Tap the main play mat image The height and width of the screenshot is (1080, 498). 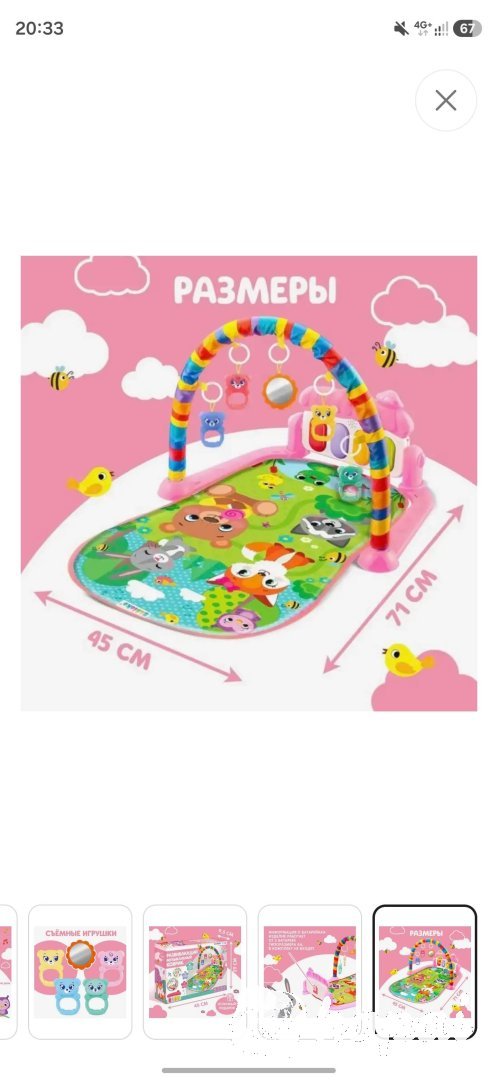(249, 483)
